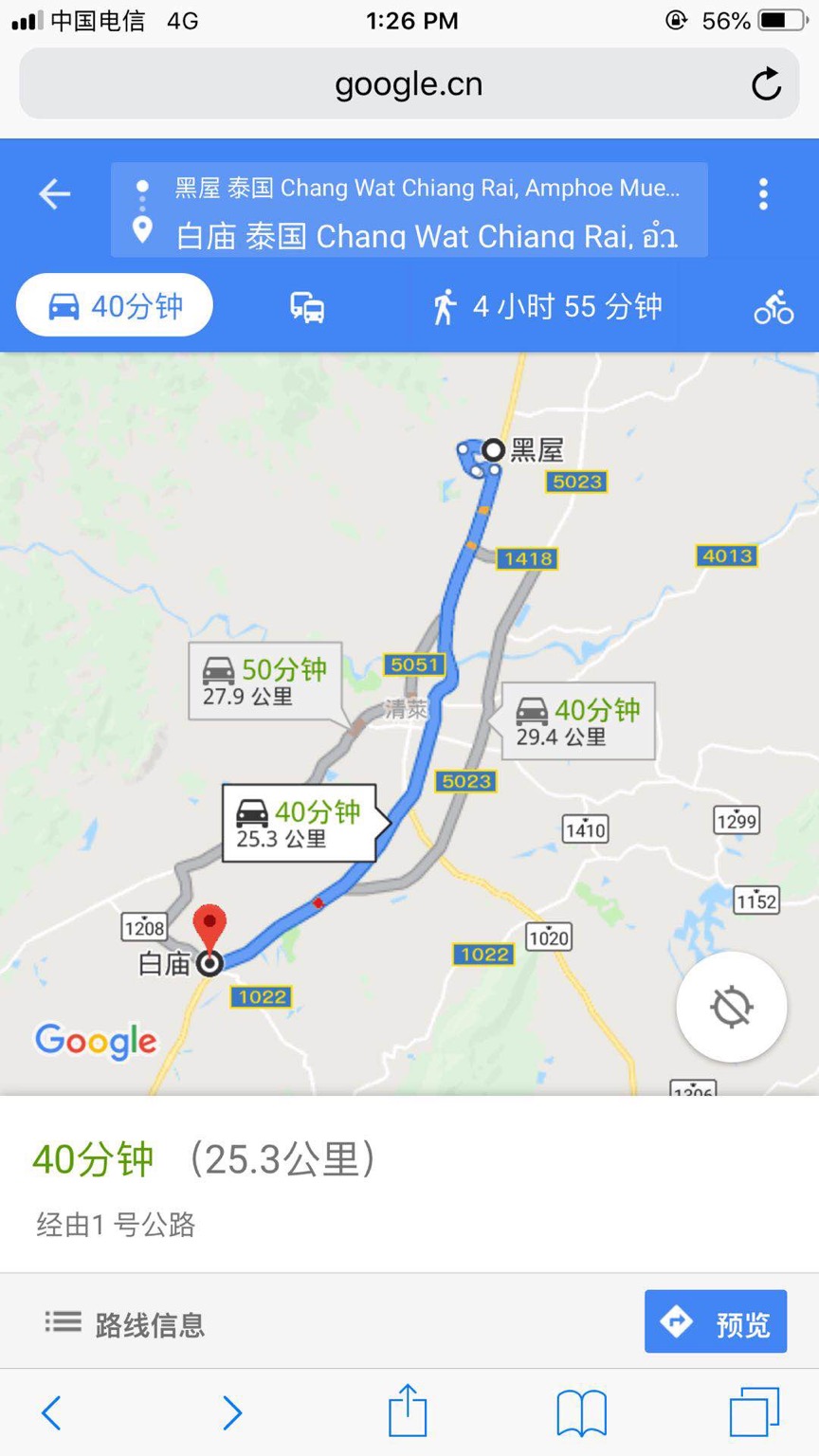Image resolution: width=819 pixels, height=1456 pixels.
Task: Select the alternate 50分钟 27.9 公里 route
Action: pos(264,681)
